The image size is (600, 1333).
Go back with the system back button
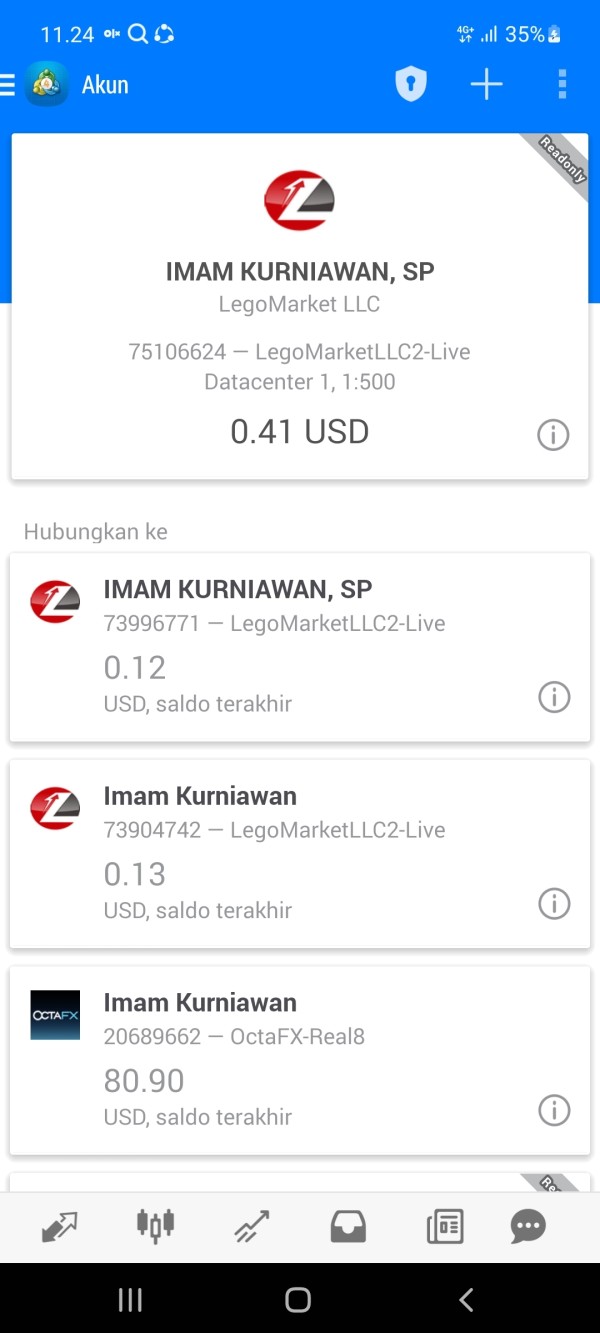(x=466, y=1299)
